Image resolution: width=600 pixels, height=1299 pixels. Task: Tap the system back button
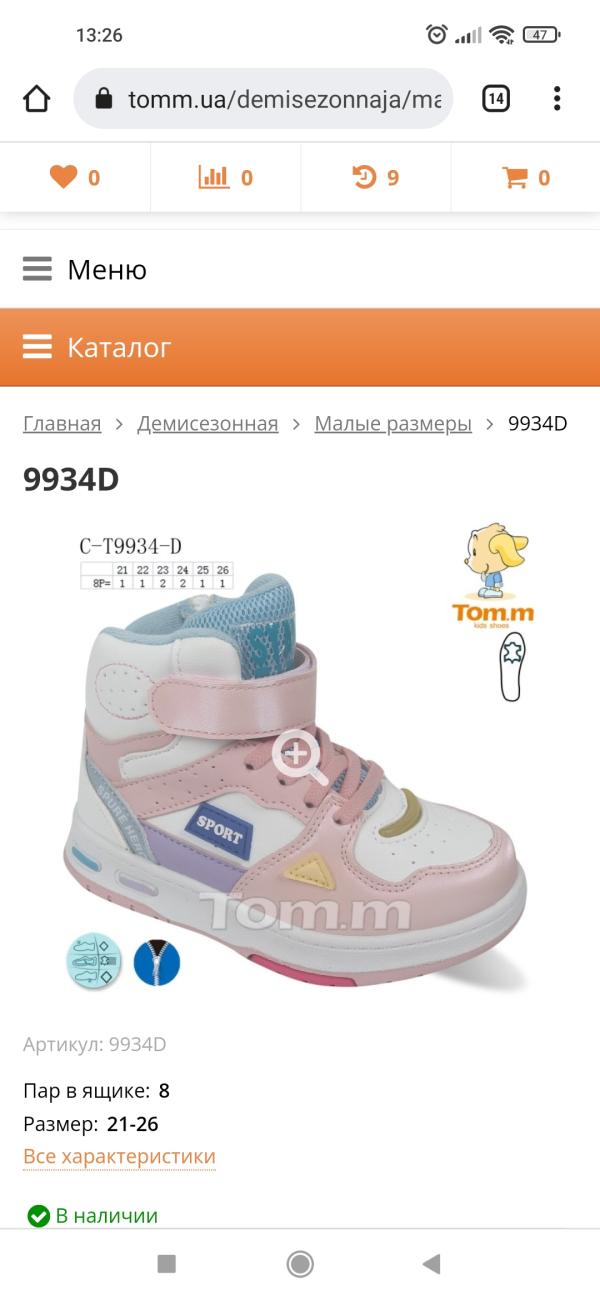click(x=431, y=1264)
